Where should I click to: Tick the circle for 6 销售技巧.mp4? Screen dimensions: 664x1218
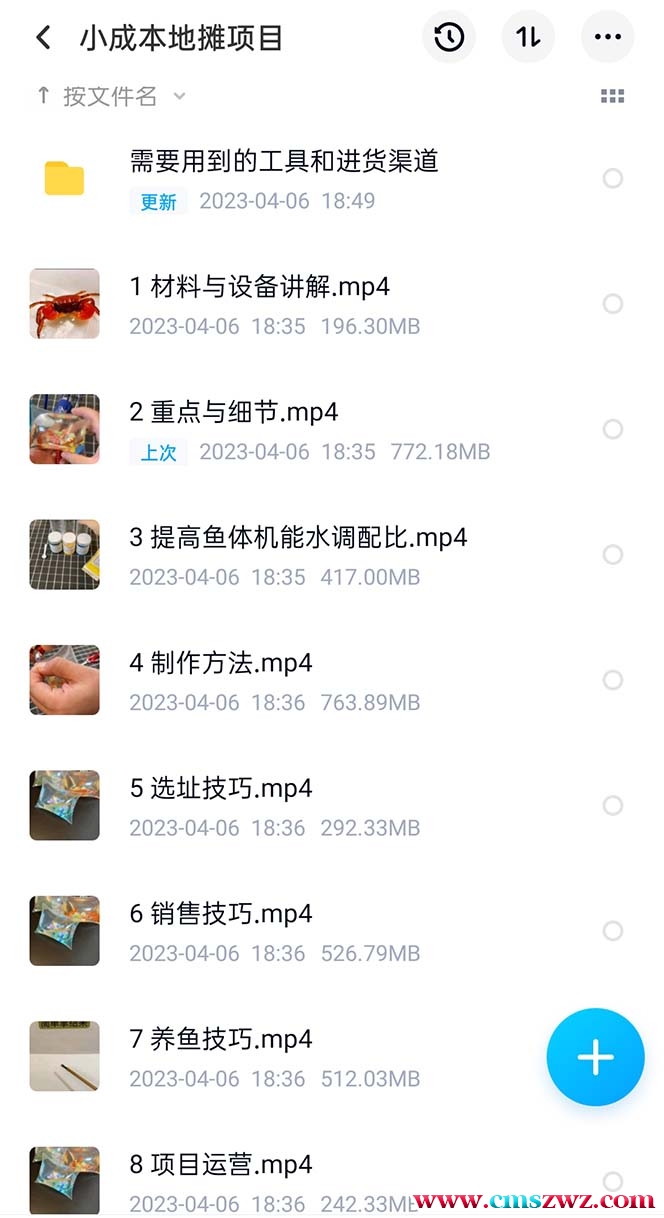[613, 931]
